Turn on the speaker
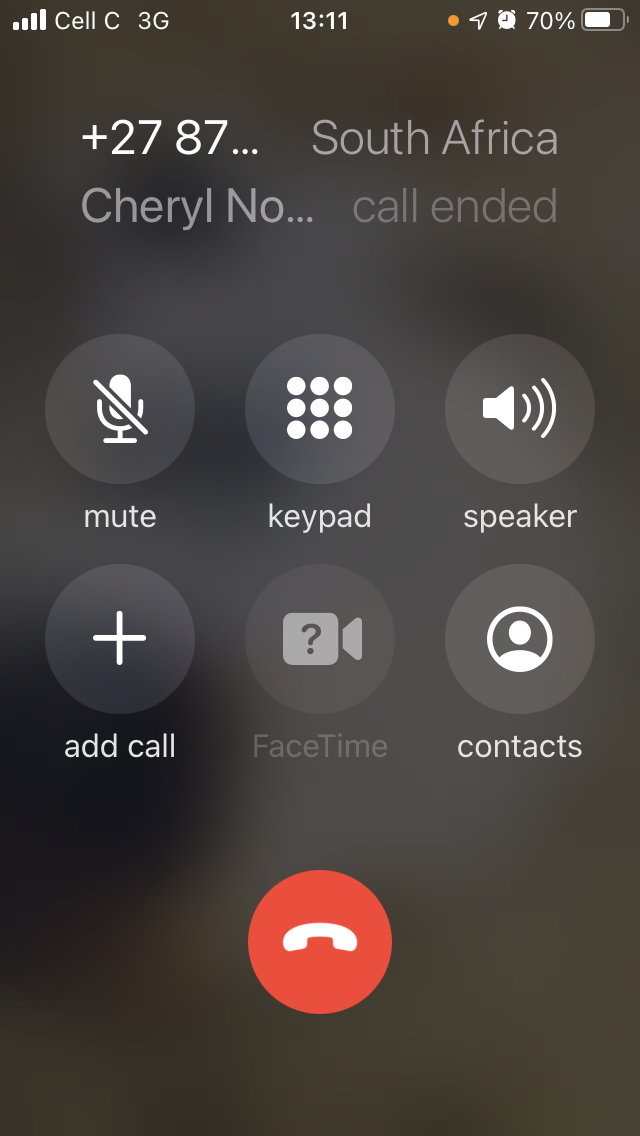Image resolution: width=640 pixels, height=1136 pixels. click(520, 409)
